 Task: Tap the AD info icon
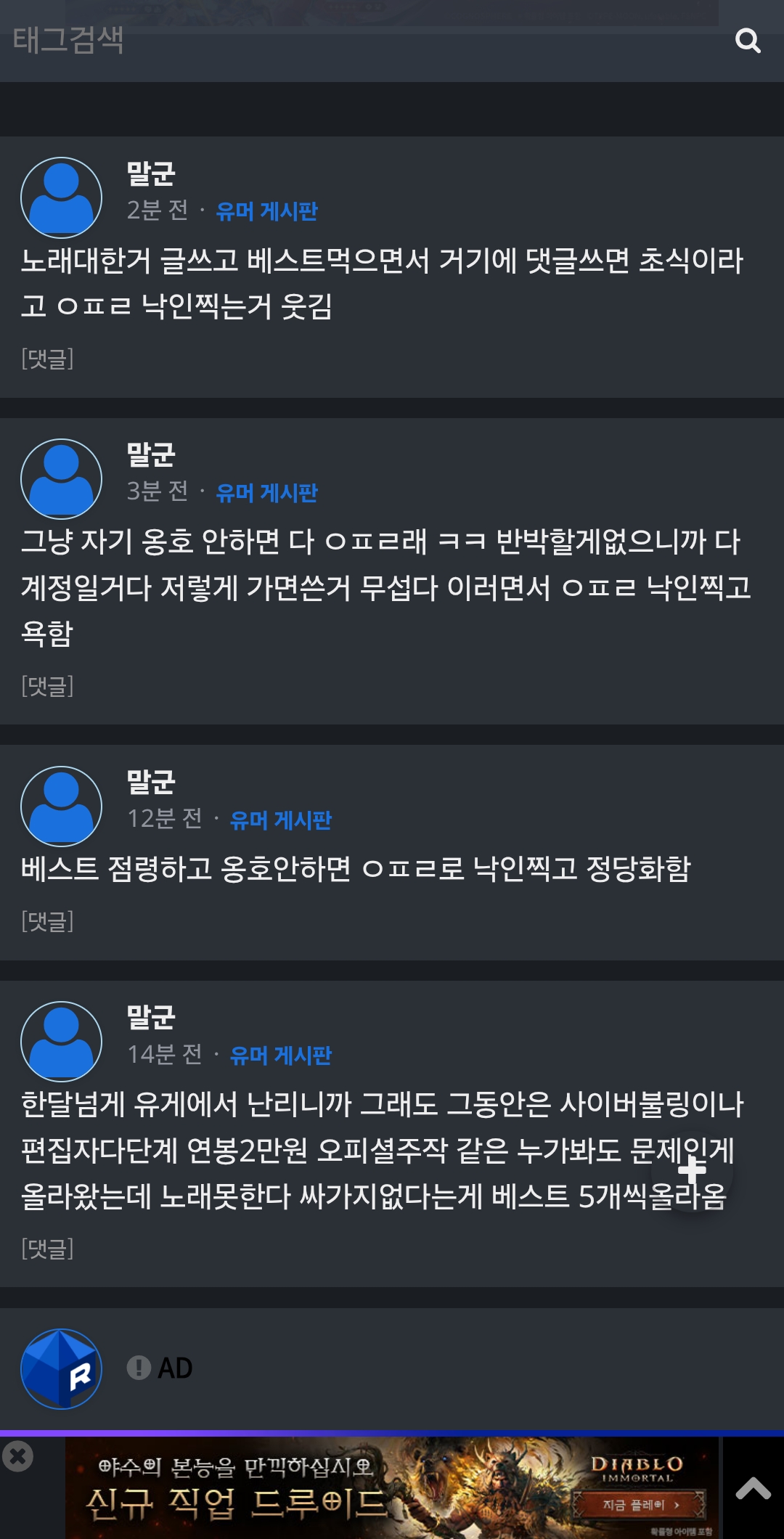pyautogui.click(x=139, y=1368)
